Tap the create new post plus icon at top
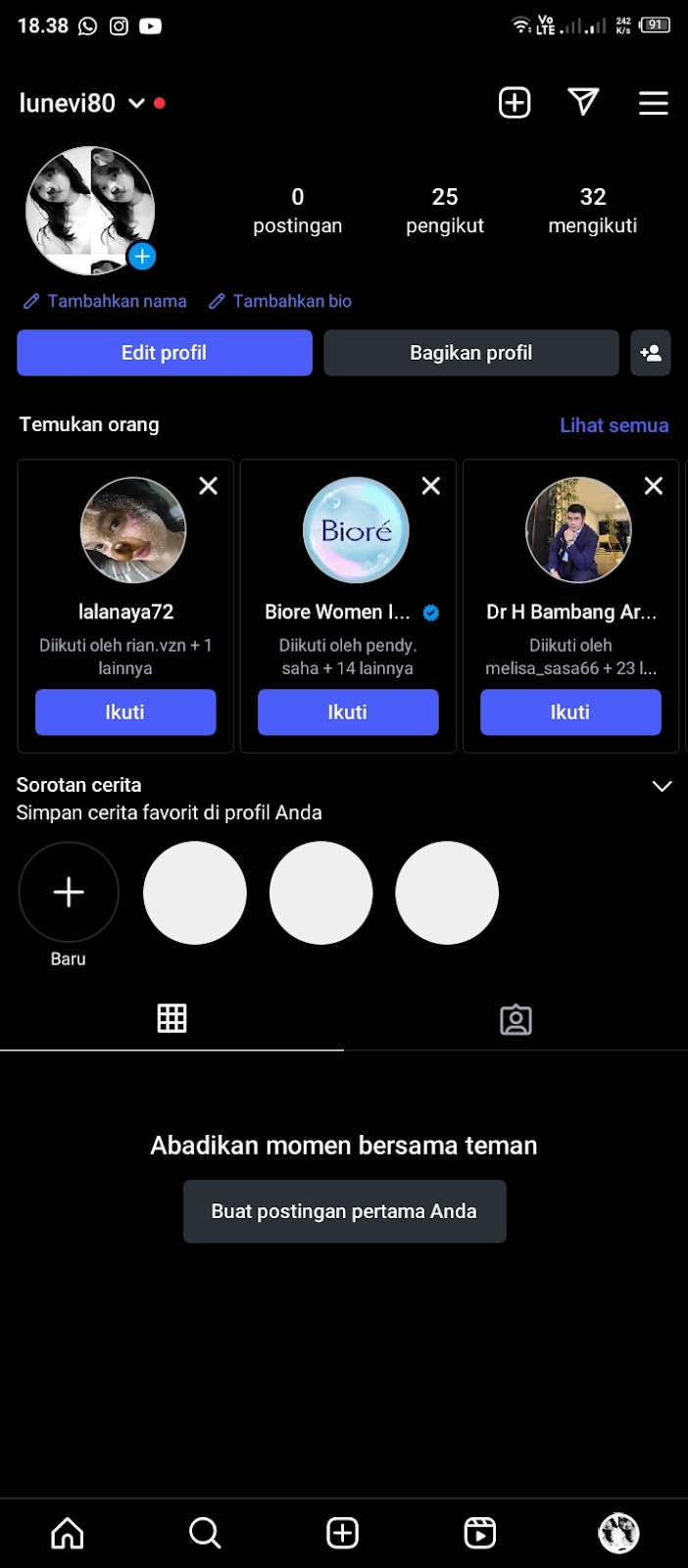This screenshot has width=688, height=1568. pyautogui.click(x=515, y=103)
